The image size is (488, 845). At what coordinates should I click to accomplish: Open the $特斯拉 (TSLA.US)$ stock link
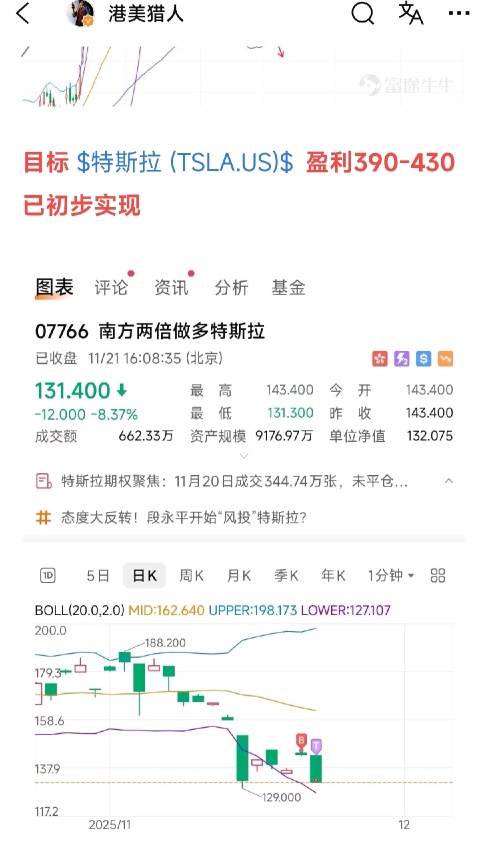pos(185,162)
